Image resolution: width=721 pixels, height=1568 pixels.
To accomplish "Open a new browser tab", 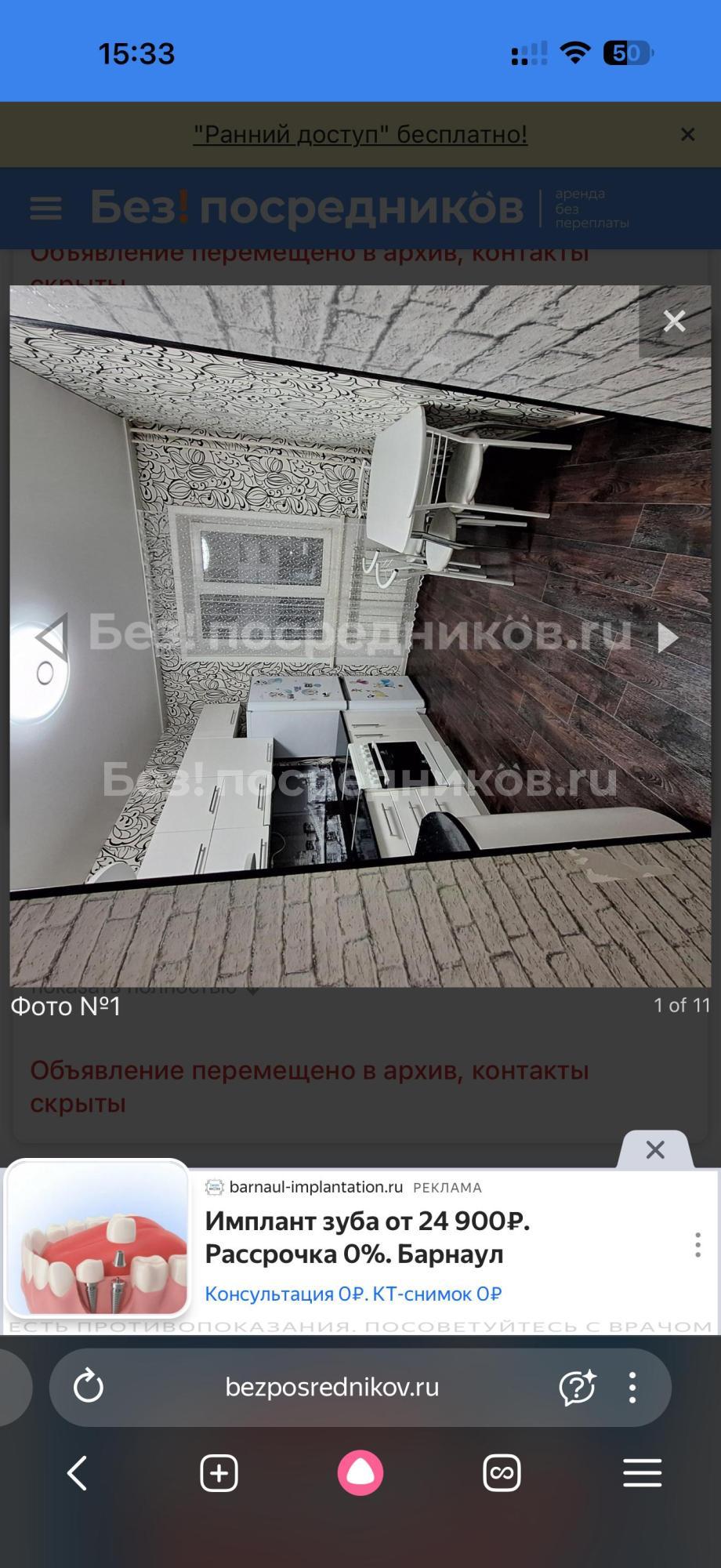I will (x=219, y=1474).
